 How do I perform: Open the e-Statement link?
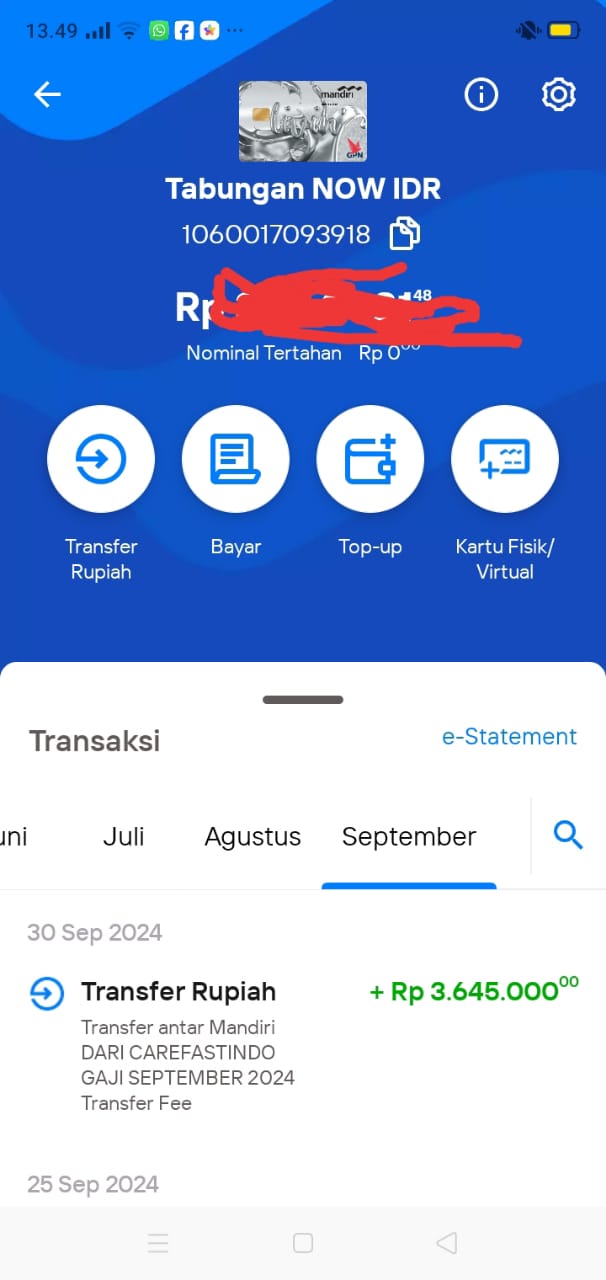pyautogui.click(x=509, y=737)
